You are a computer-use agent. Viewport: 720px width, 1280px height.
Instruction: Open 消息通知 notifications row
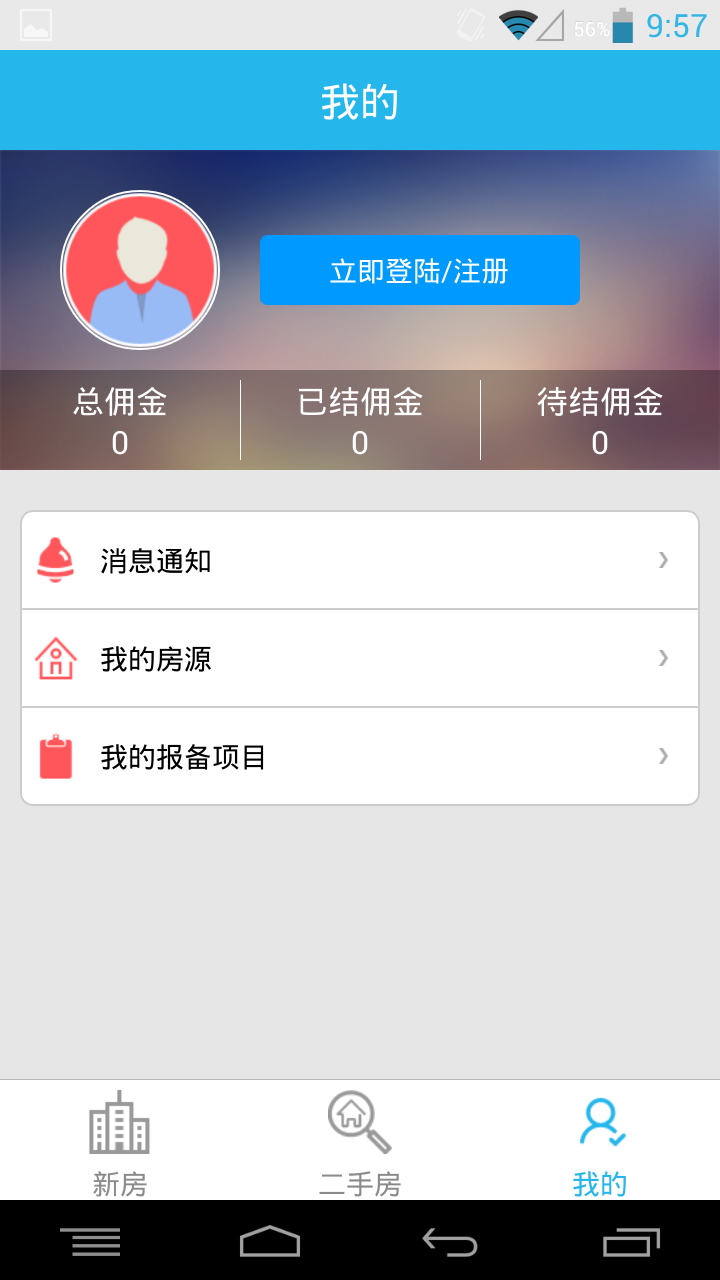point(360,560)
